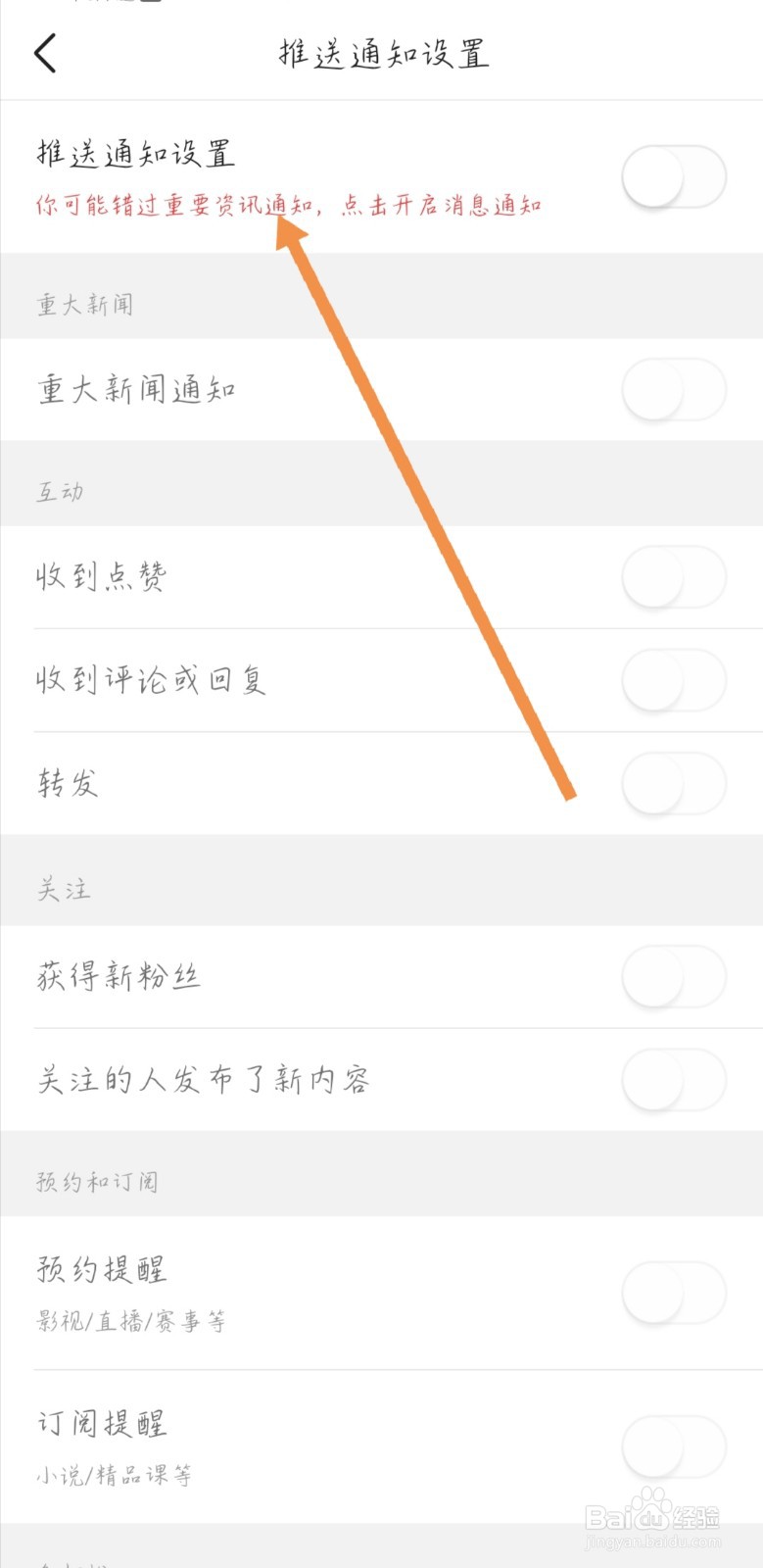Image resolution: width=763 pixels, height=1568 pixels.
Task: Enable the 订阅提醒 notification switch
Action: [x=673, y=1445]
